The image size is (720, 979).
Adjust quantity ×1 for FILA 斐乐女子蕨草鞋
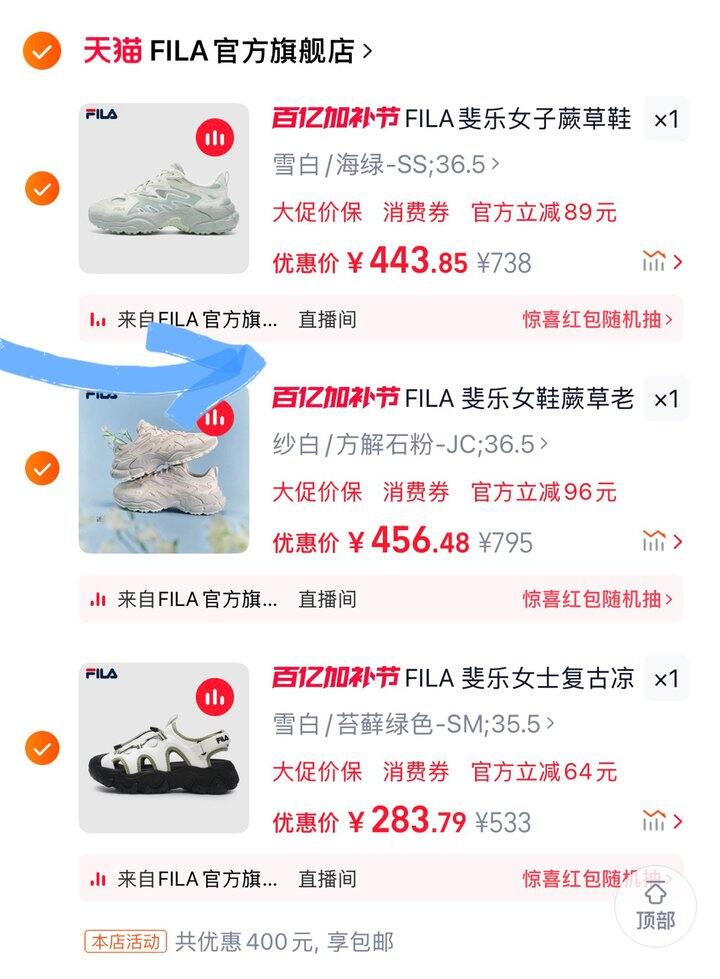[x=666, y=120]
